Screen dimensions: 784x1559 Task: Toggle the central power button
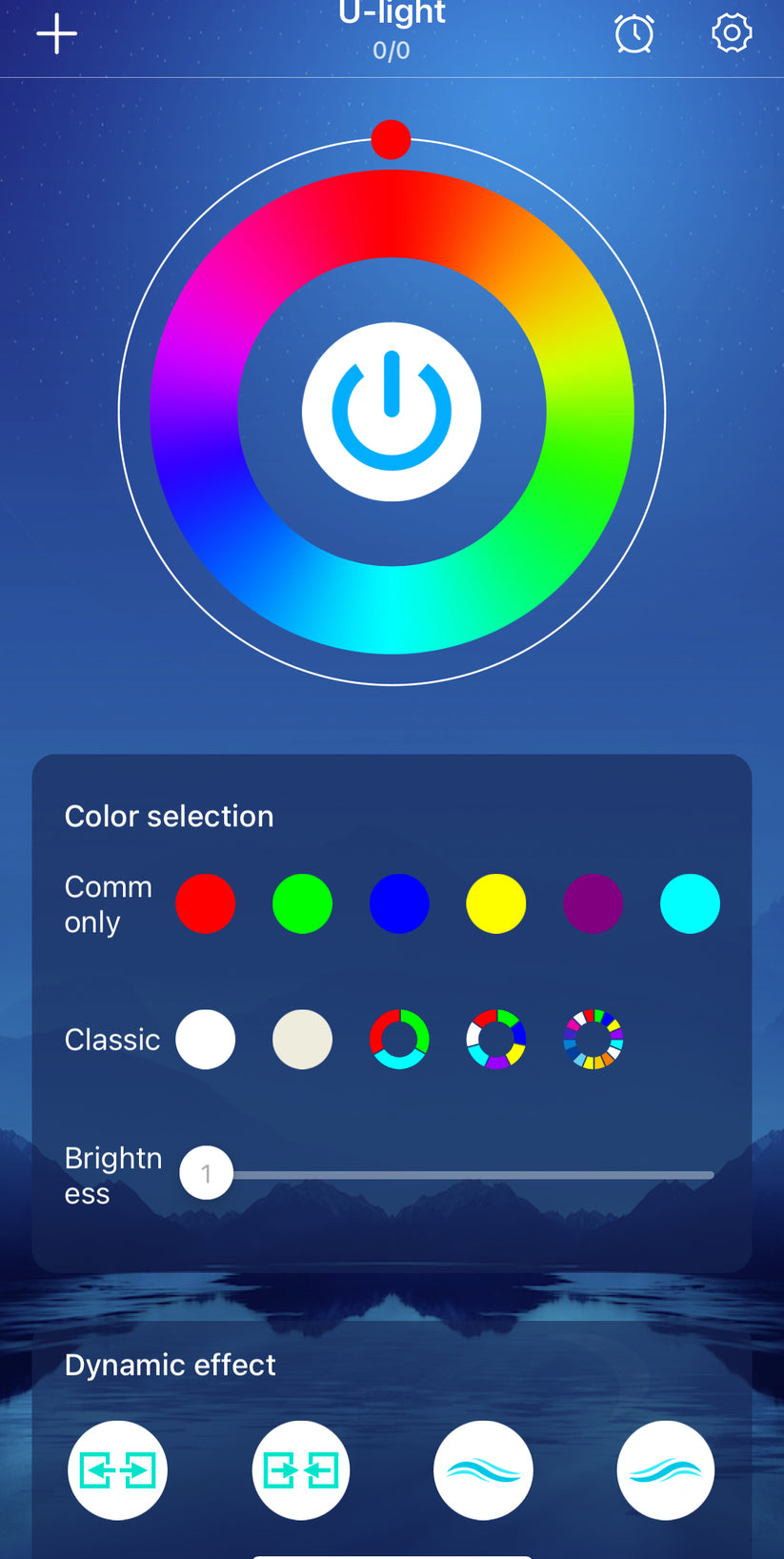392,412
